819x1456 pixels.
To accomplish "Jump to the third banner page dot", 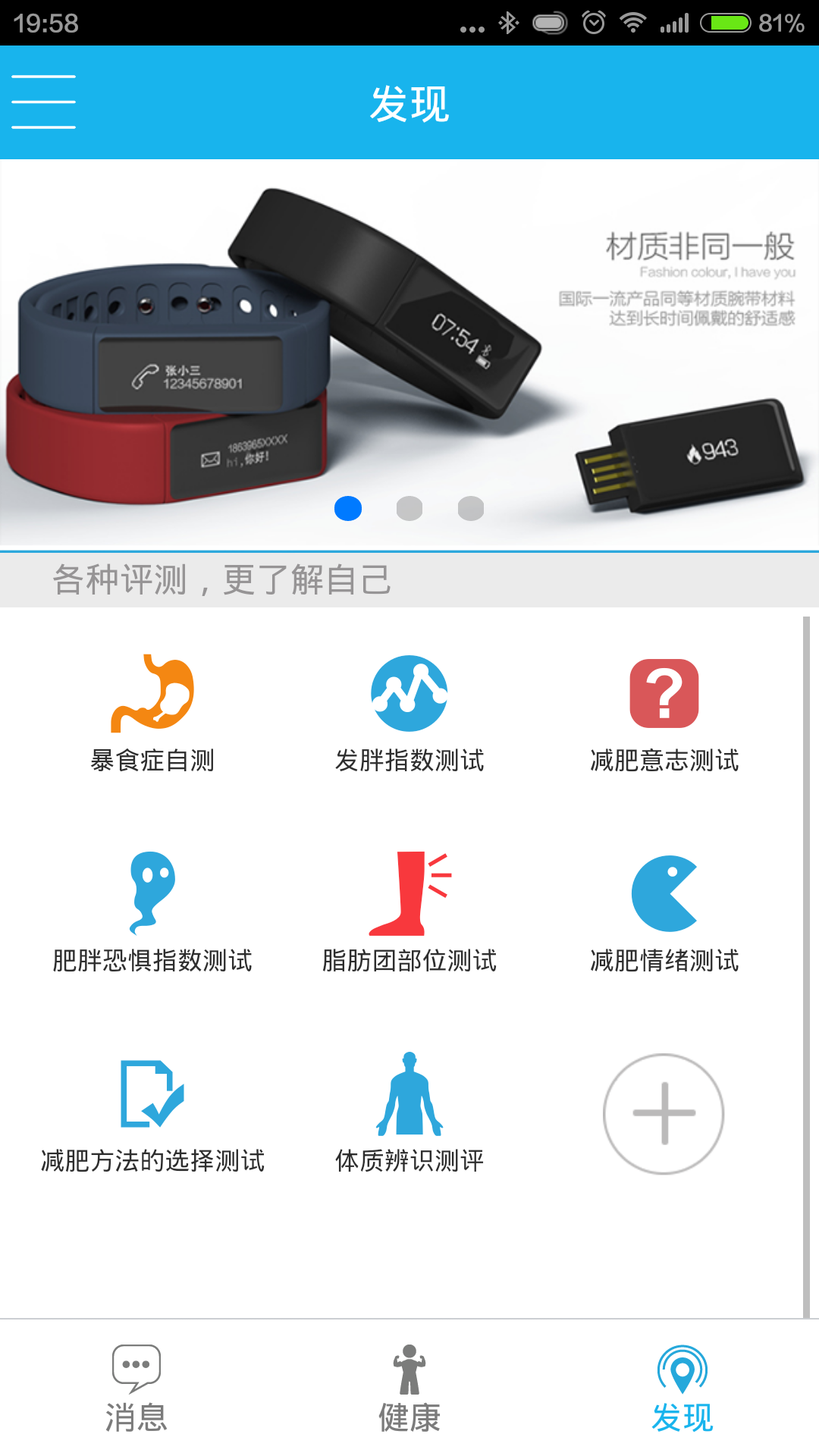I will coord(471,508).
